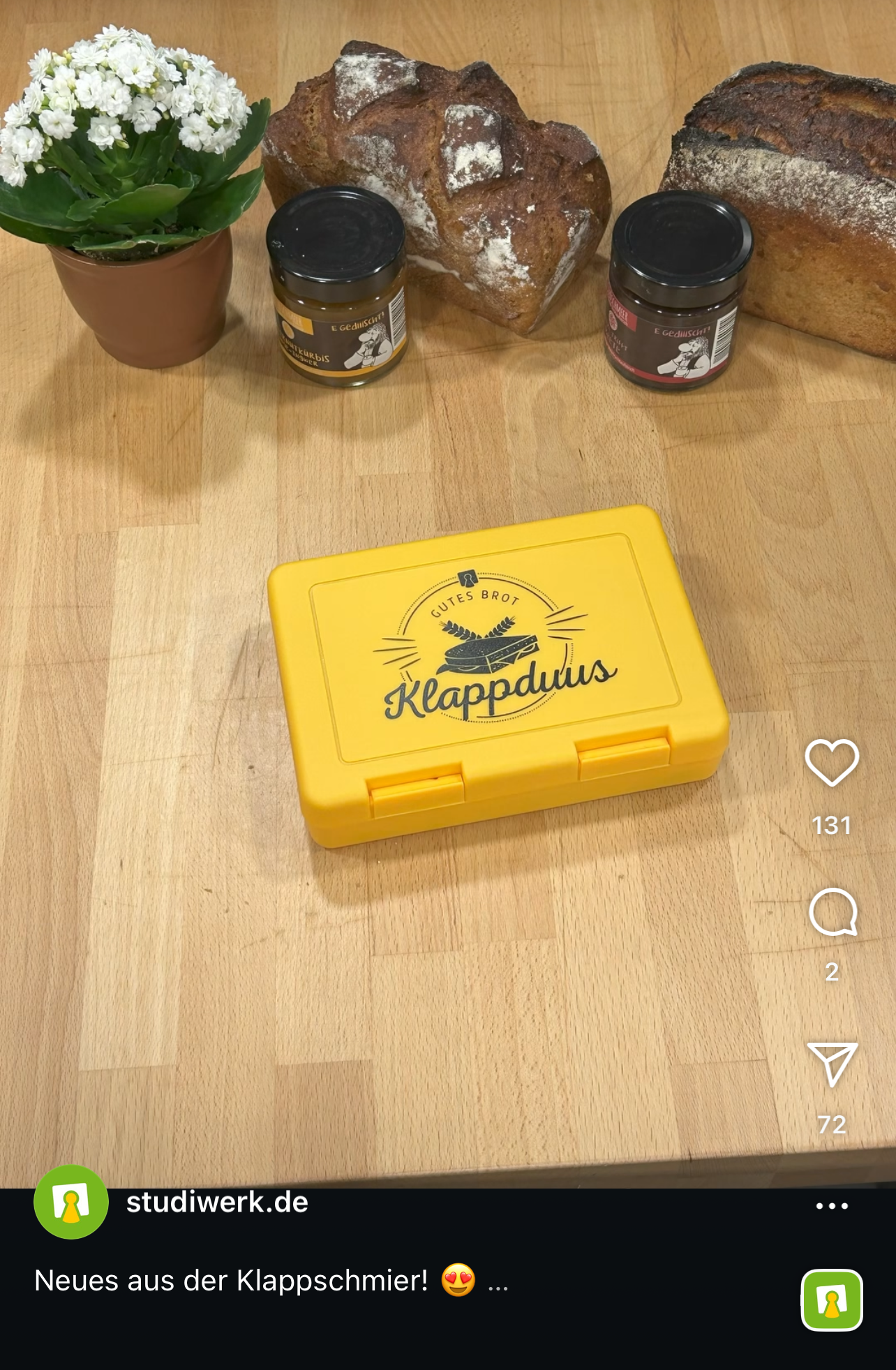Tap the studiwerk.de username
This screenshot has height=1370, width=896.
pyautogui.click(x=217, y=1203)
